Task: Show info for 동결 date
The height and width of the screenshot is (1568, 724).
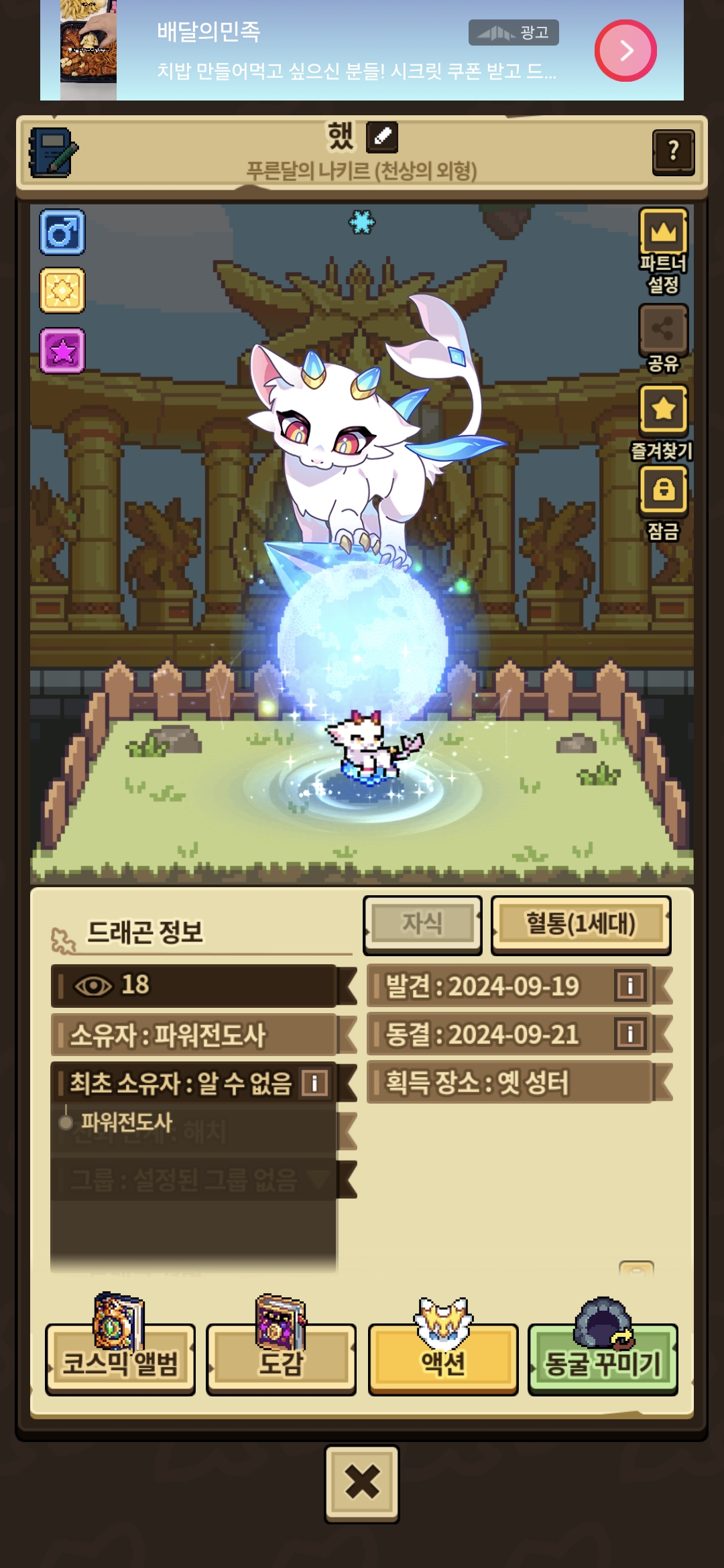Action: click(630, 1034)
